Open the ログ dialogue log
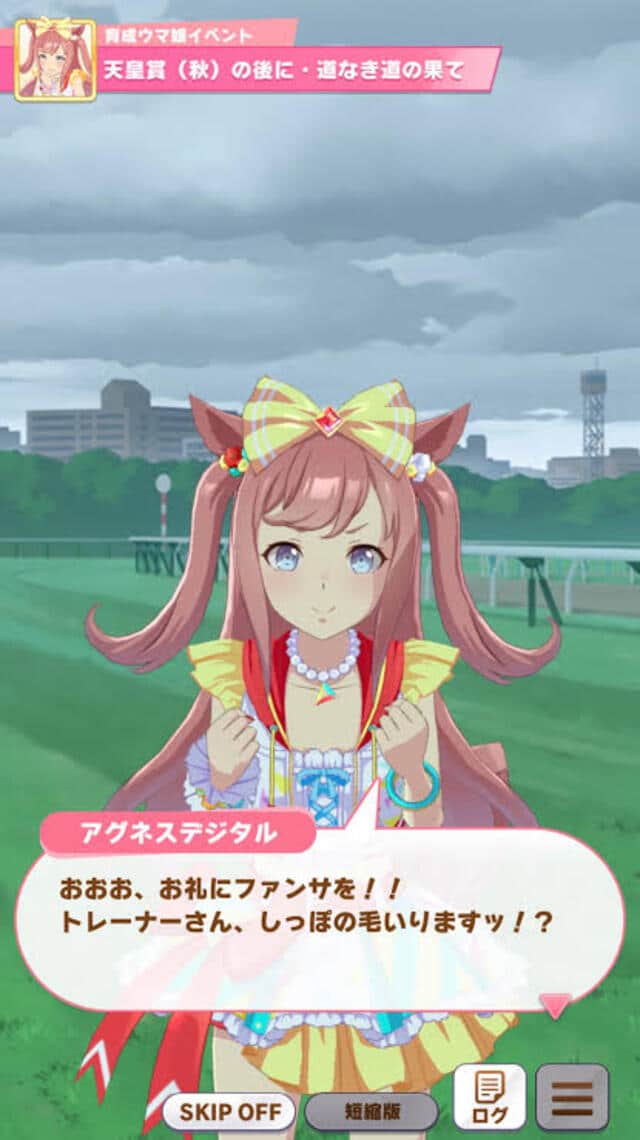640x1140 pixels. (x=489, y=1096)
